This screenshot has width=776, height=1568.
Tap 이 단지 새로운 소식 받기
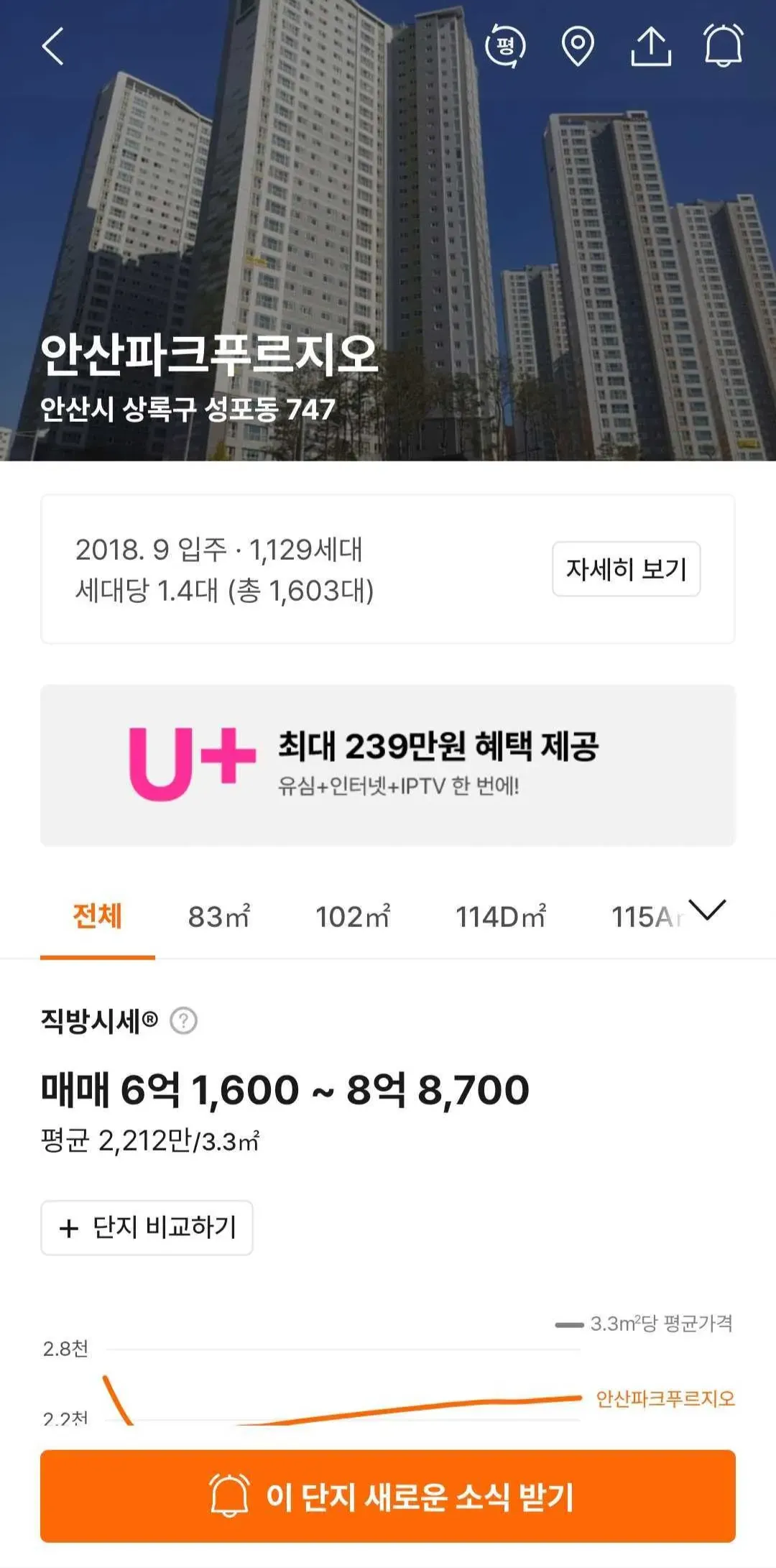388,1496
